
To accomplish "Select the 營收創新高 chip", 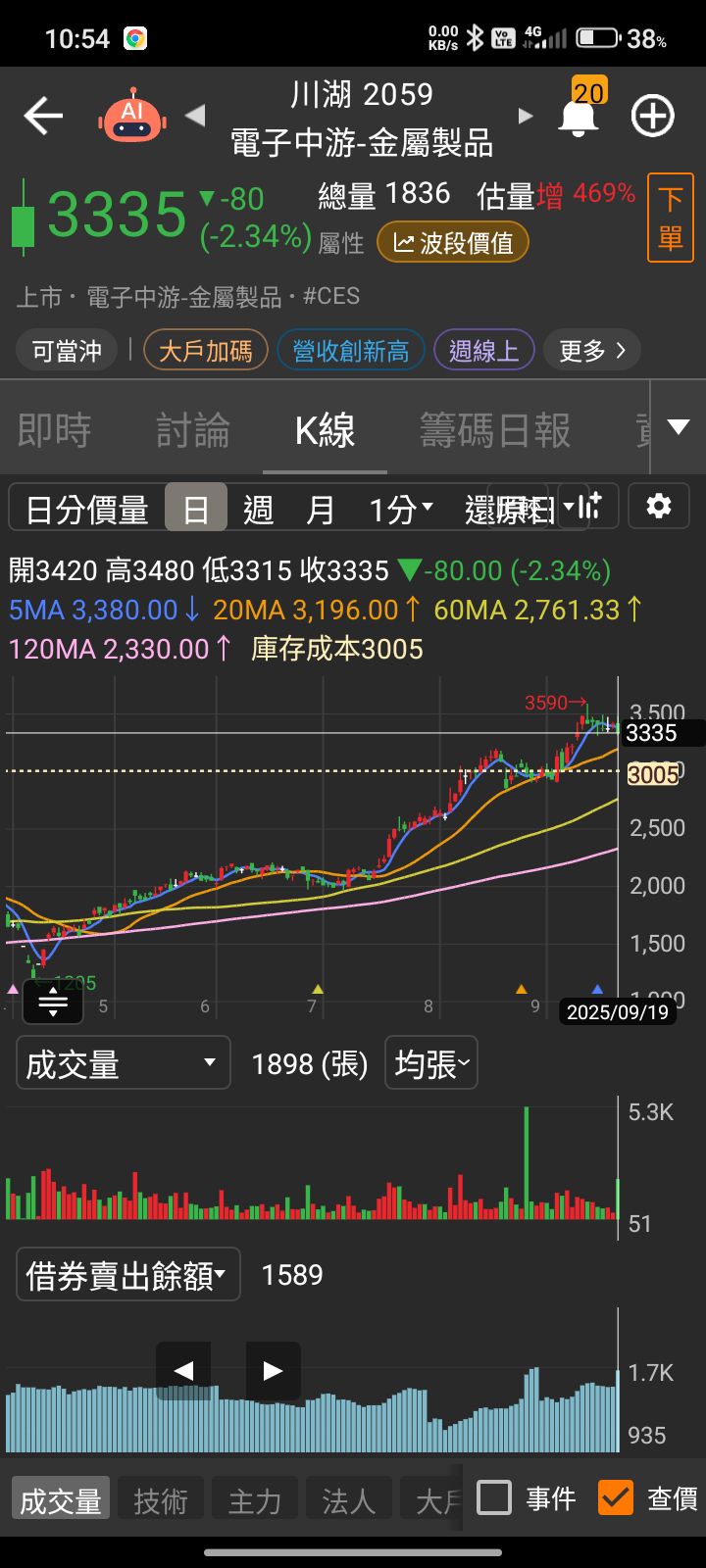I will click(350, 351).
